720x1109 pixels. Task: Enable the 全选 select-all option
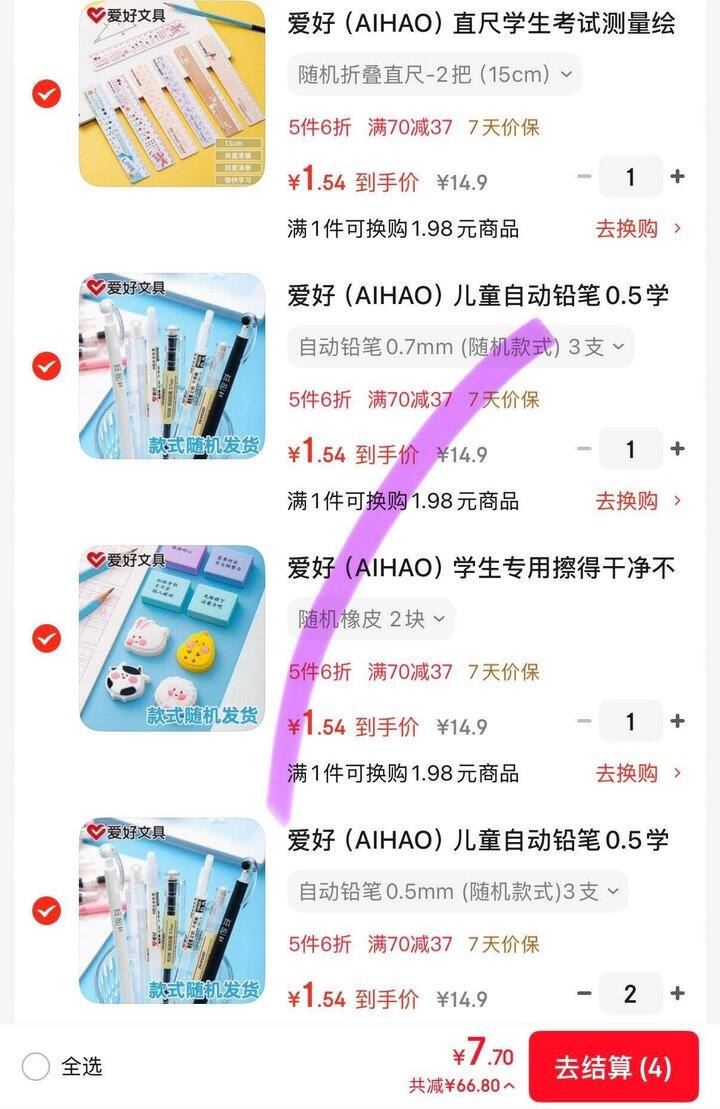tap(35, 1068)
